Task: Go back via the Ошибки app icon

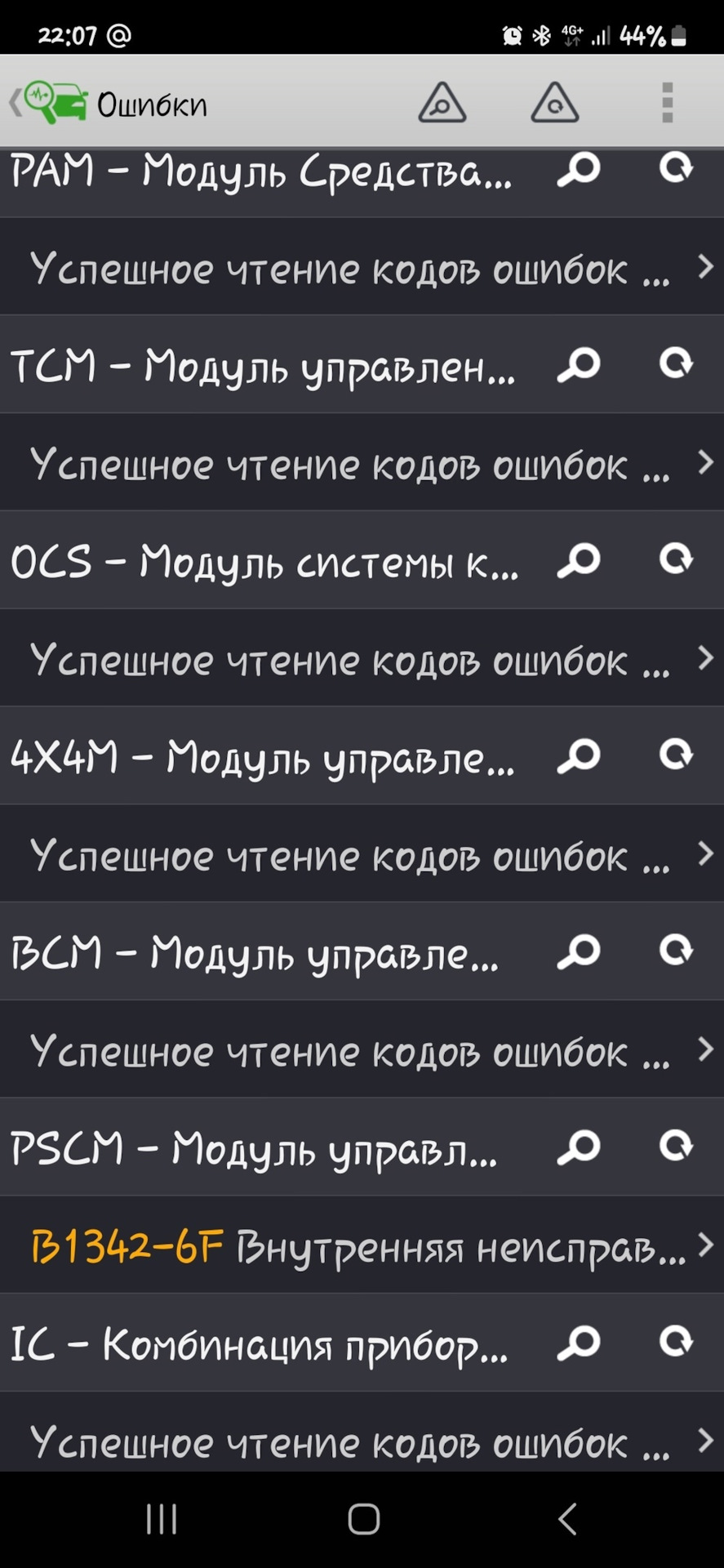Action: 54,103
